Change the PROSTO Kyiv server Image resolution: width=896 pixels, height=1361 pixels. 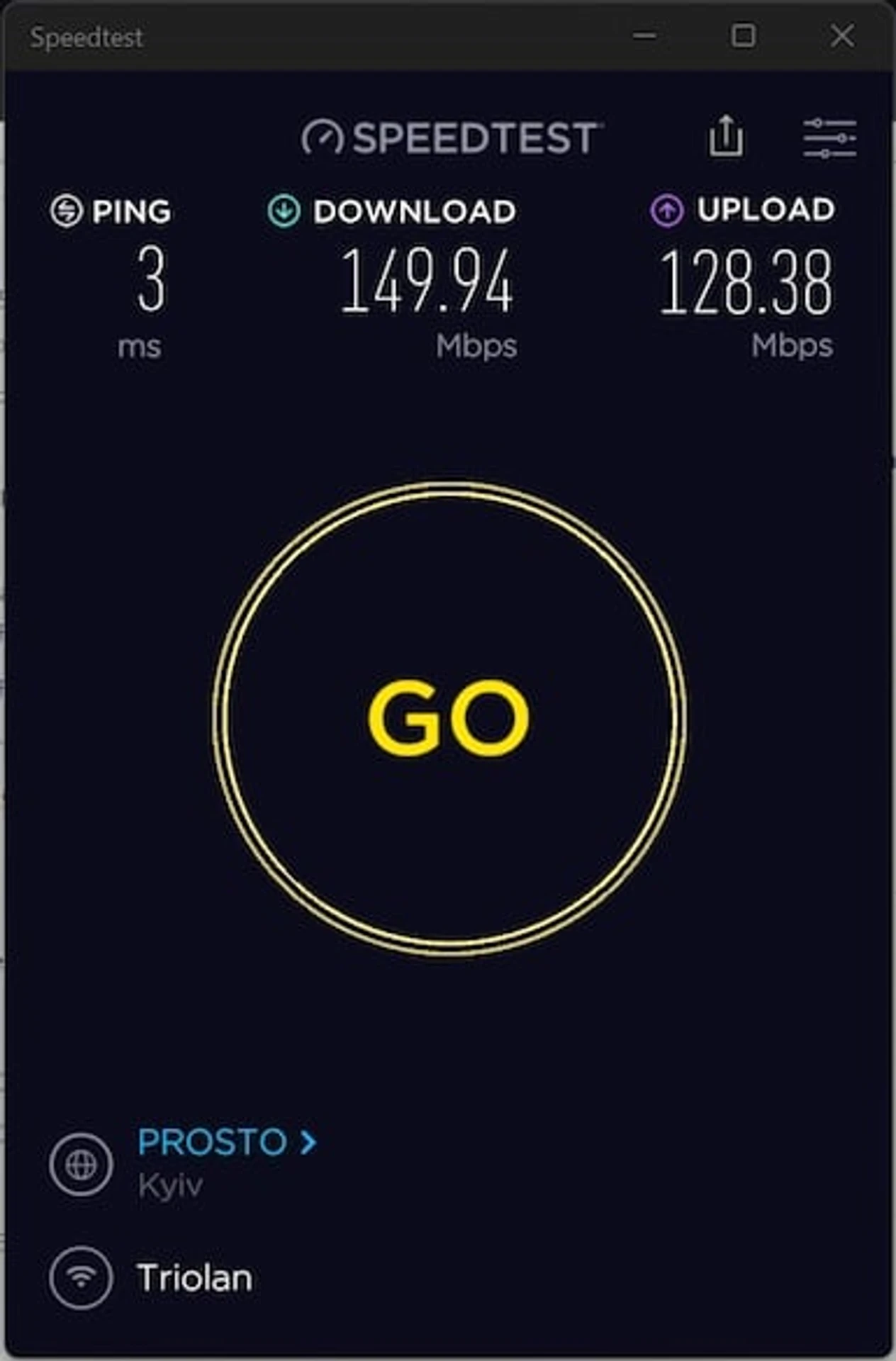click(x=225, y=1143)
